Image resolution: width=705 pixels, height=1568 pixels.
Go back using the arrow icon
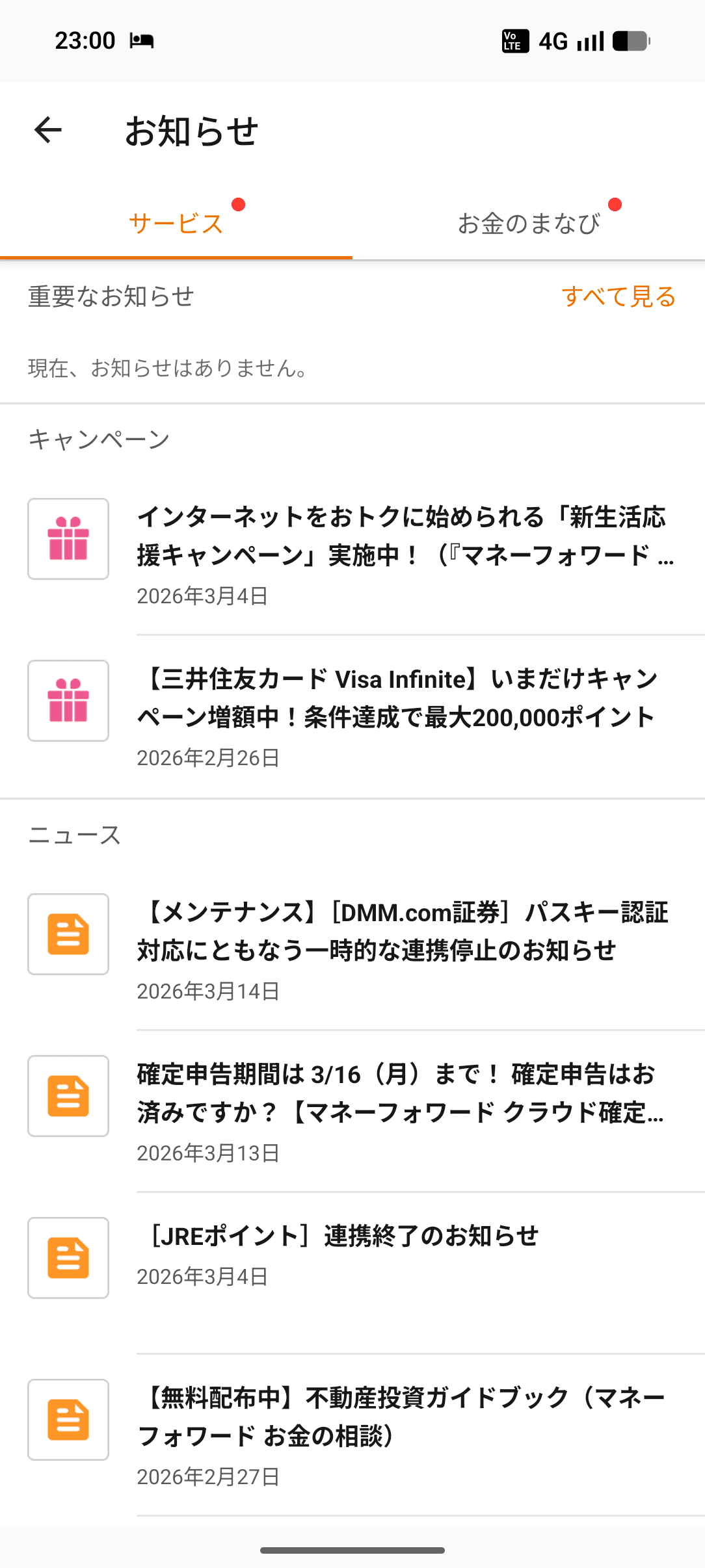pyautogui.click(x=48, y=130)
